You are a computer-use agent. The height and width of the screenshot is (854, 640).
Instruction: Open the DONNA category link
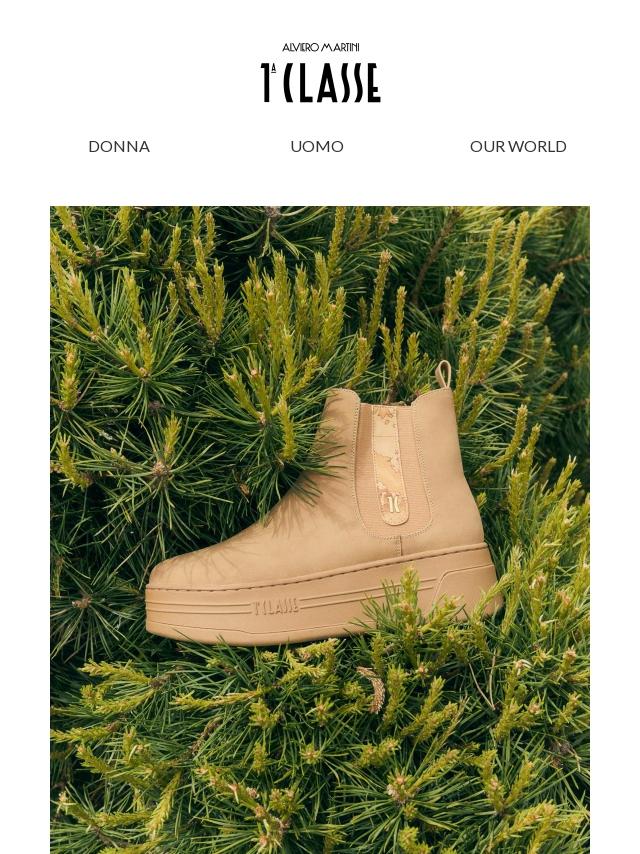tap(119, 147)
